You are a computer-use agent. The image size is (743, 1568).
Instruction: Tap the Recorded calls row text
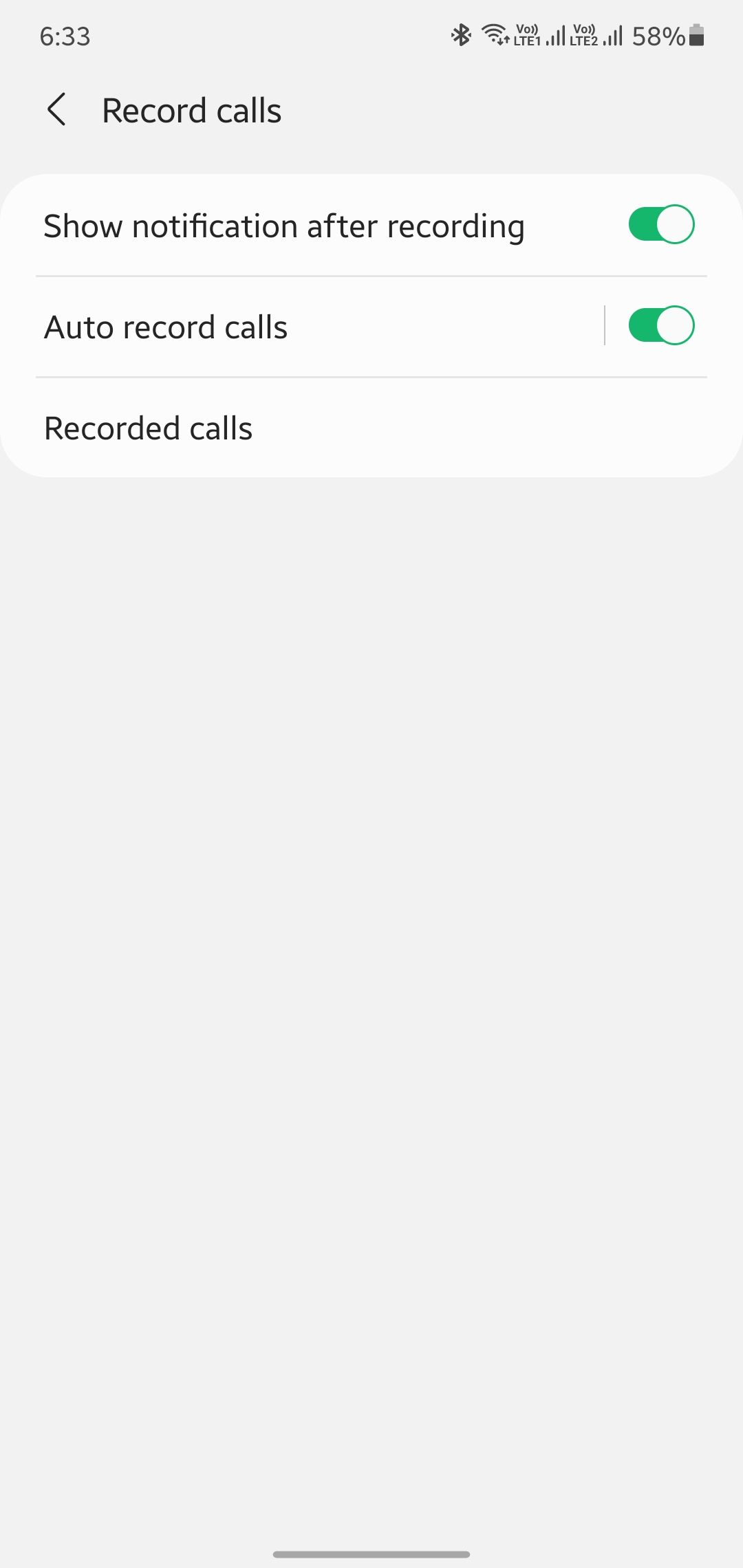pyautogui.click(x=148, y=428)
